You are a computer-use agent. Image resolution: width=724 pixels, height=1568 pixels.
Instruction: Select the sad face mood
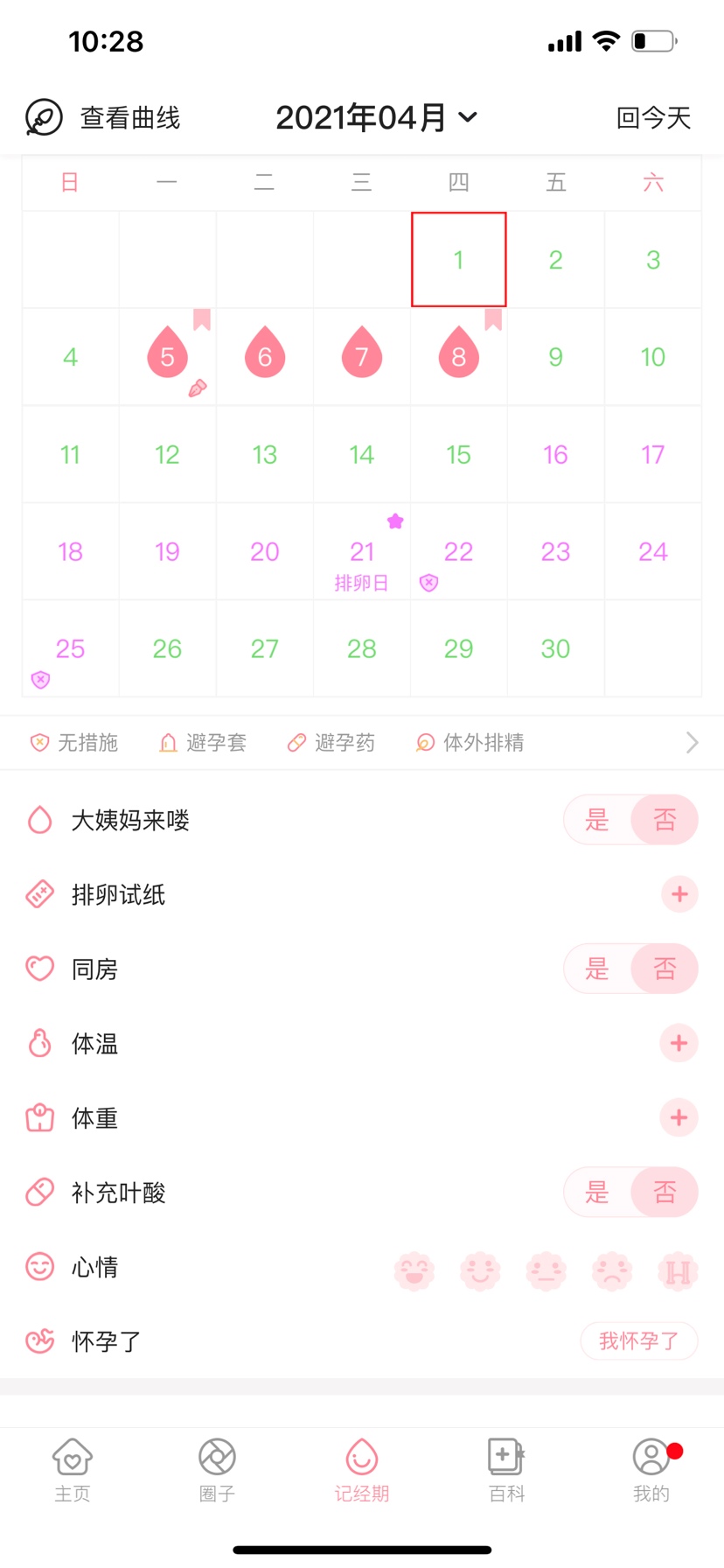pyautogui.click(x=612, y=1270)
